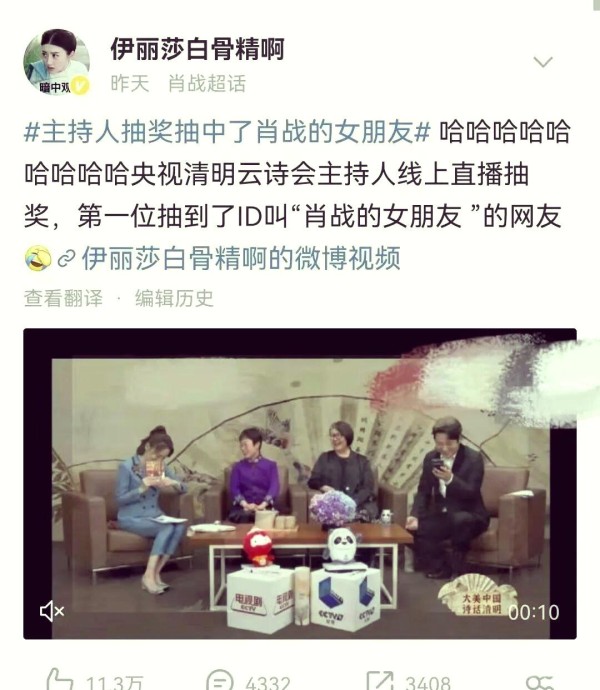600x690 pixels.
Task: Tap 查看翻译 to translate the post
Action: (63, 297)
